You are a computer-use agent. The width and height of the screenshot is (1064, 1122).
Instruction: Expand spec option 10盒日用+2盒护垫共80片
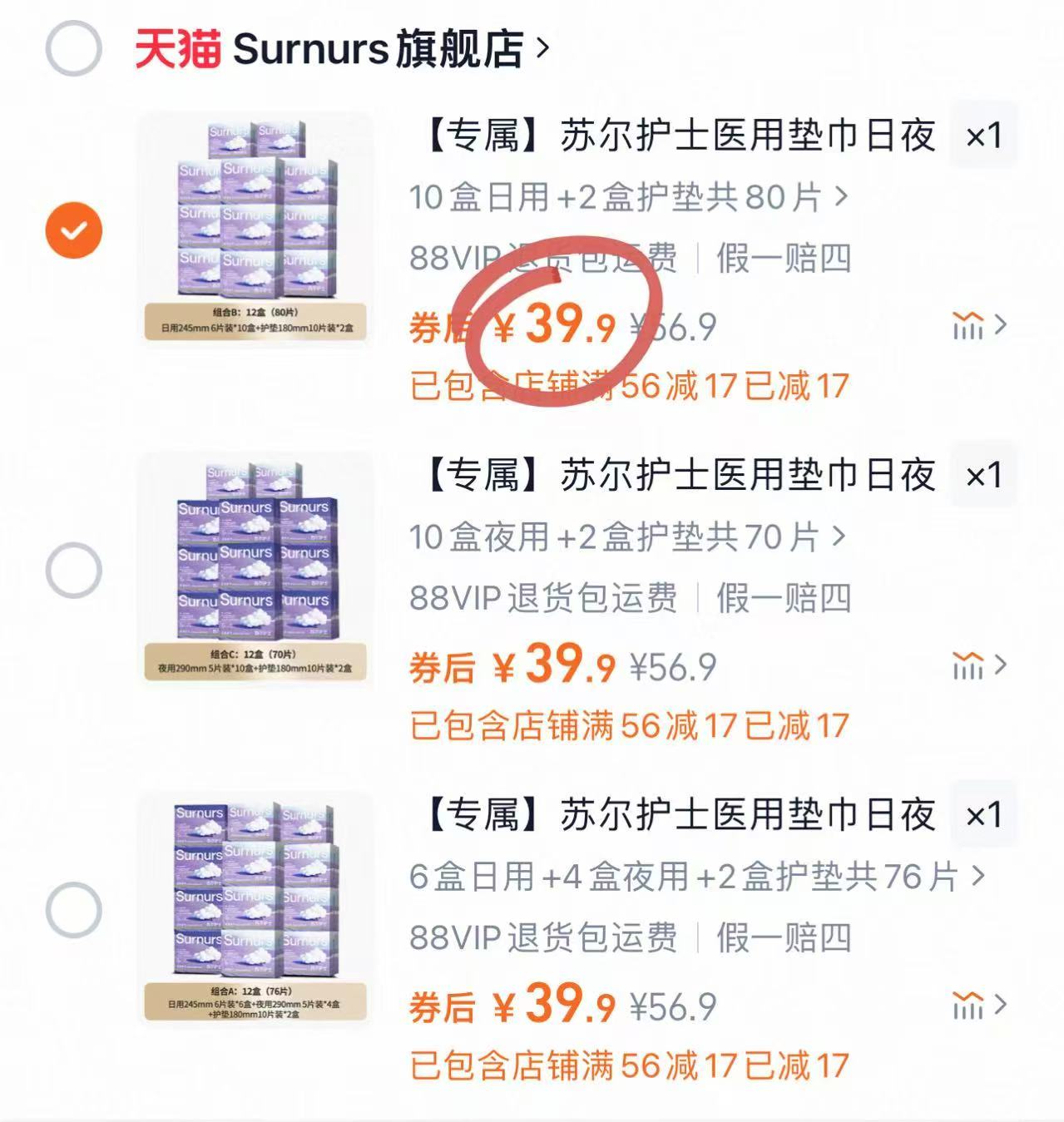coord(624,198)
